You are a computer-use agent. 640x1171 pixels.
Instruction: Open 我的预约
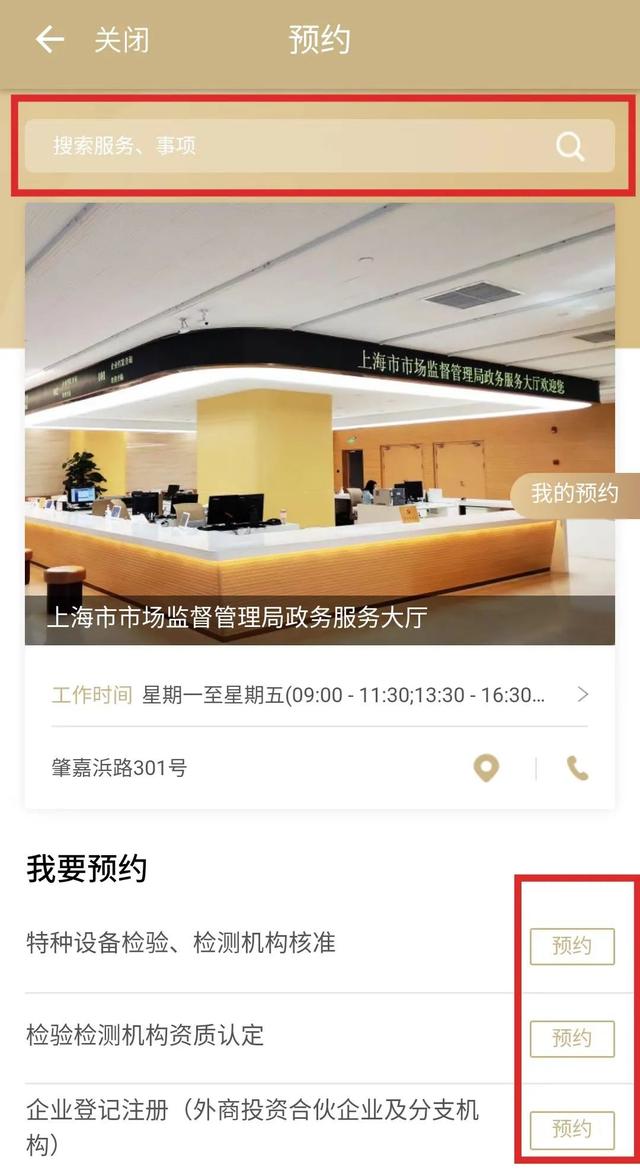point(575,494)
